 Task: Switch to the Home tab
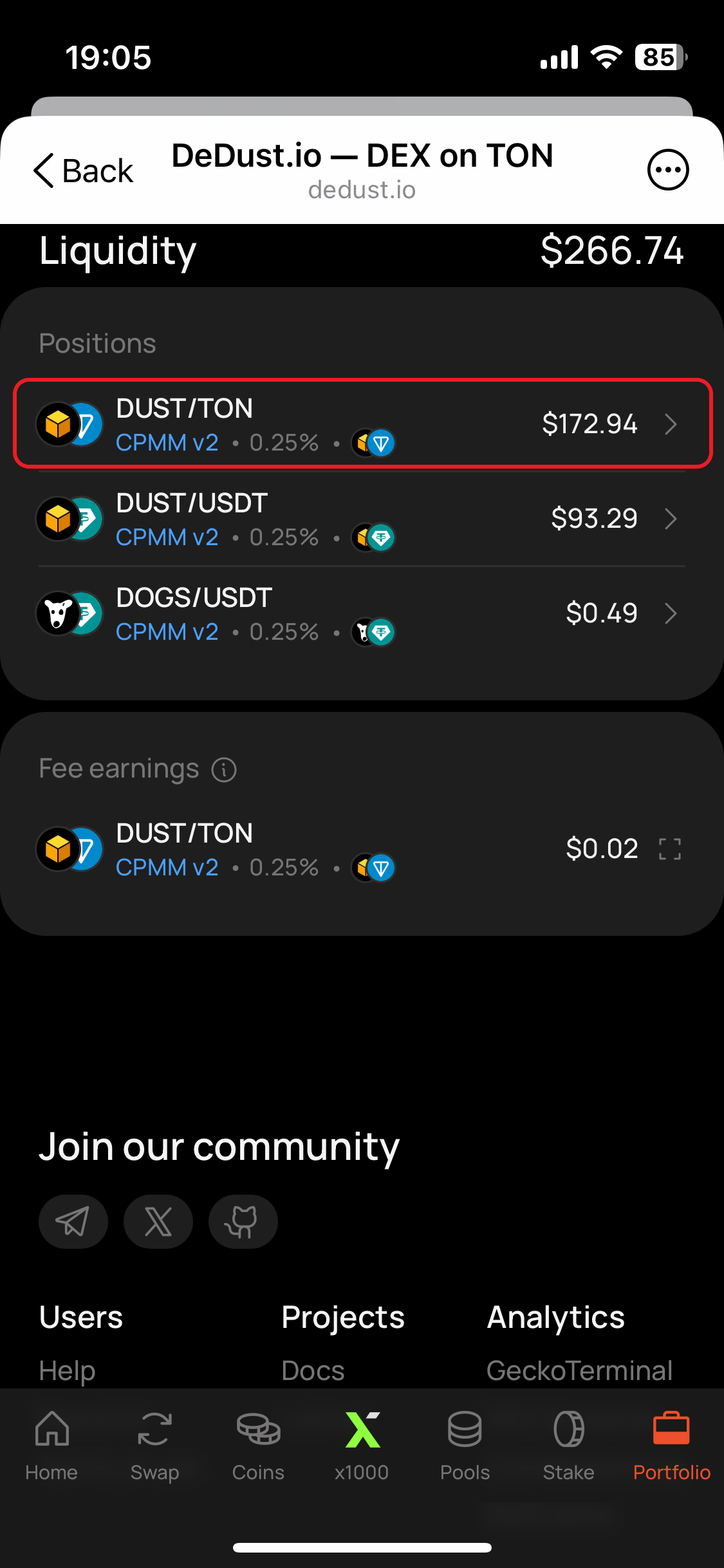pos(51,1446)
